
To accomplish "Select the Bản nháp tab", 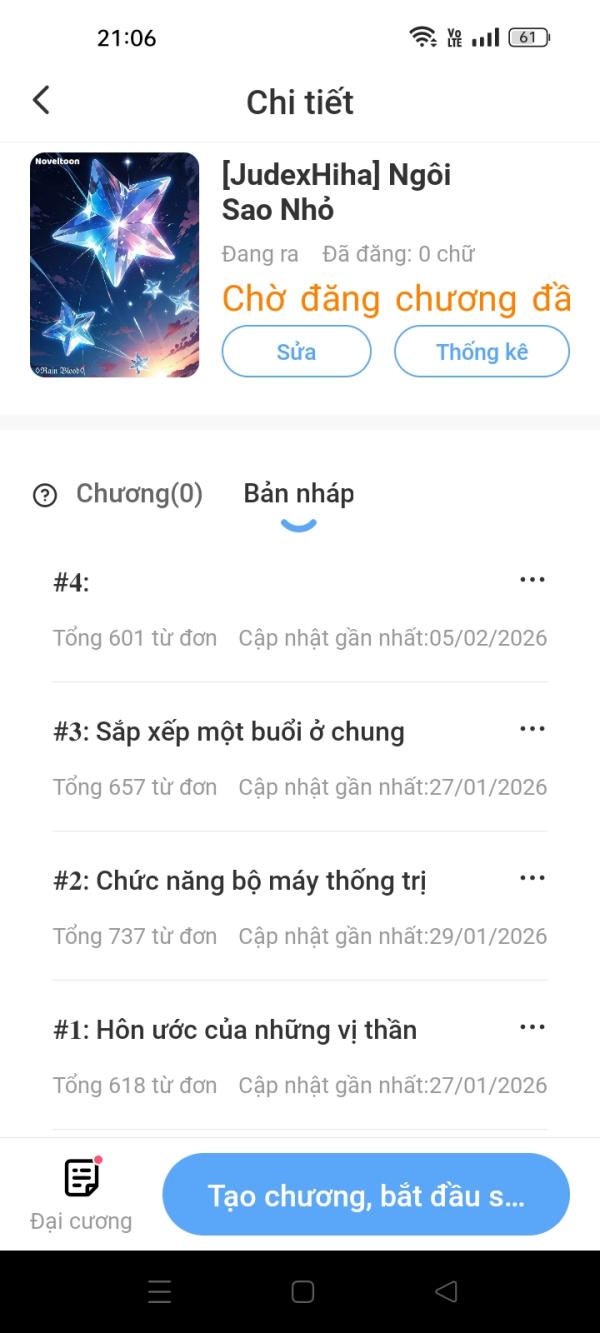I will point(298,494).
